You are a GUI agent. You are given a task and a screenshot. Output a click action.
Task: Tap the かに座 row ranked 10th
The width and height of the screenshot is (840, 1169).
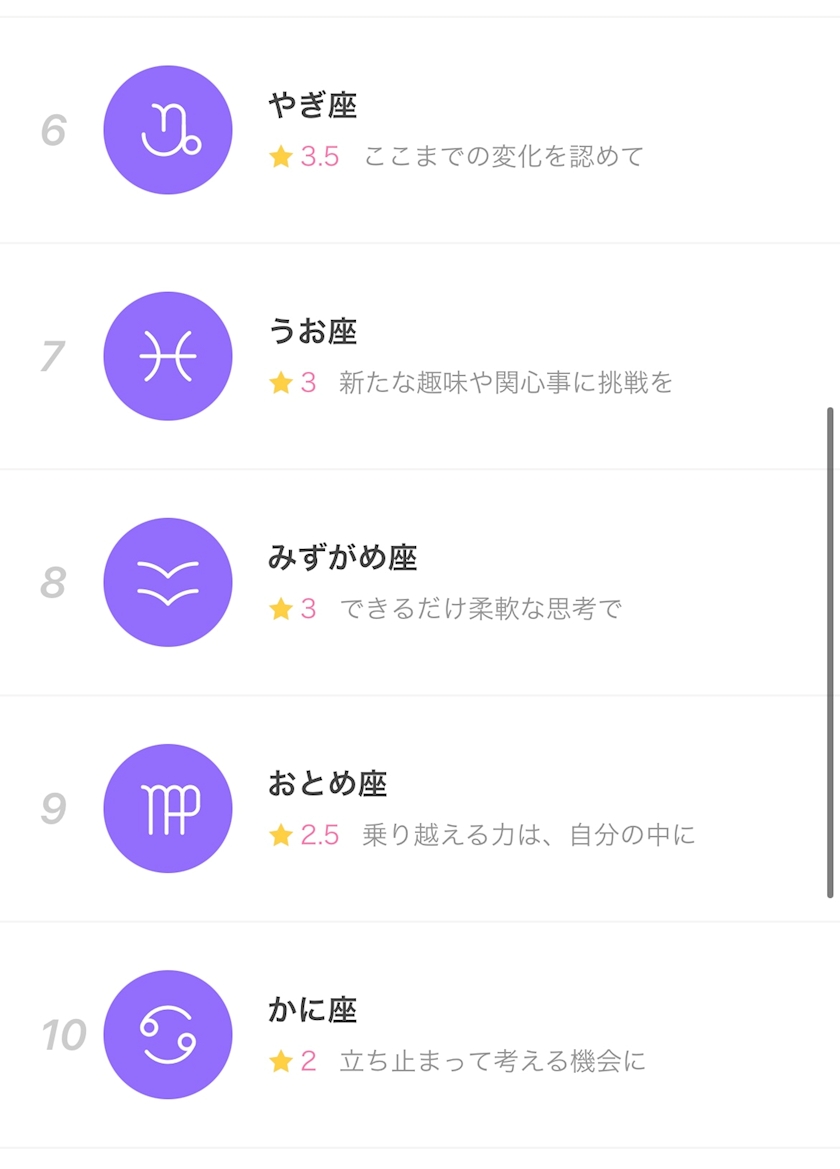pyautogui.click(x=420, y=1034)
